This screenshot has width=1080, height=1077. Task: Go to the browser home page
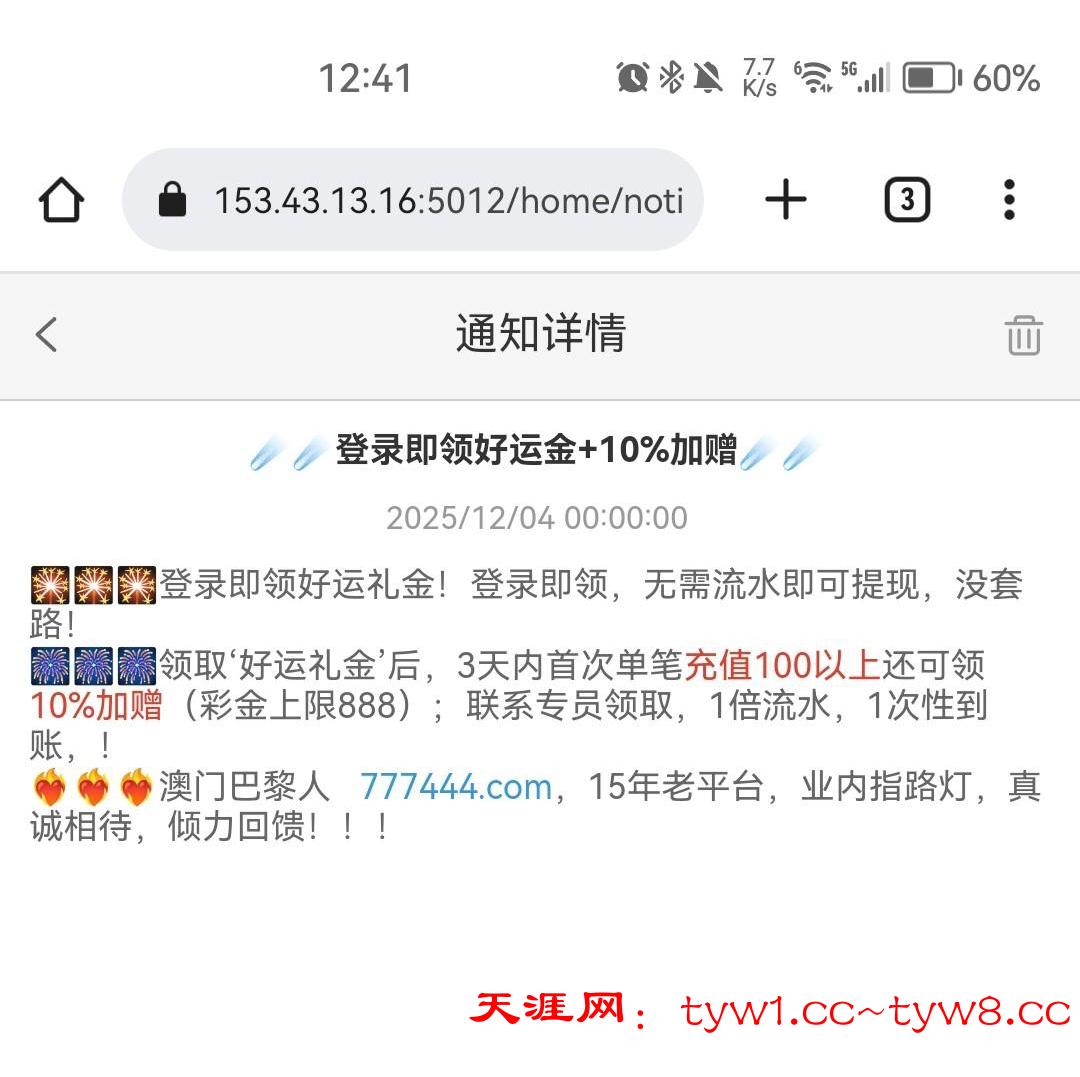click(x=62, y=200)
